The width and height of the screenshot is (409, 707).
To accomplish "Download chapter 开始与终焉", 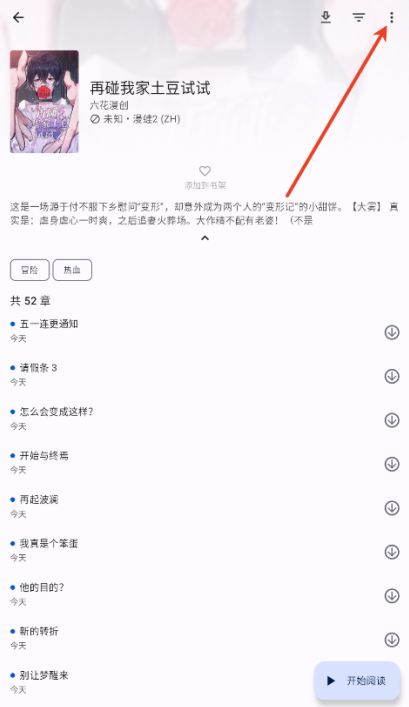I will (392, 464).
